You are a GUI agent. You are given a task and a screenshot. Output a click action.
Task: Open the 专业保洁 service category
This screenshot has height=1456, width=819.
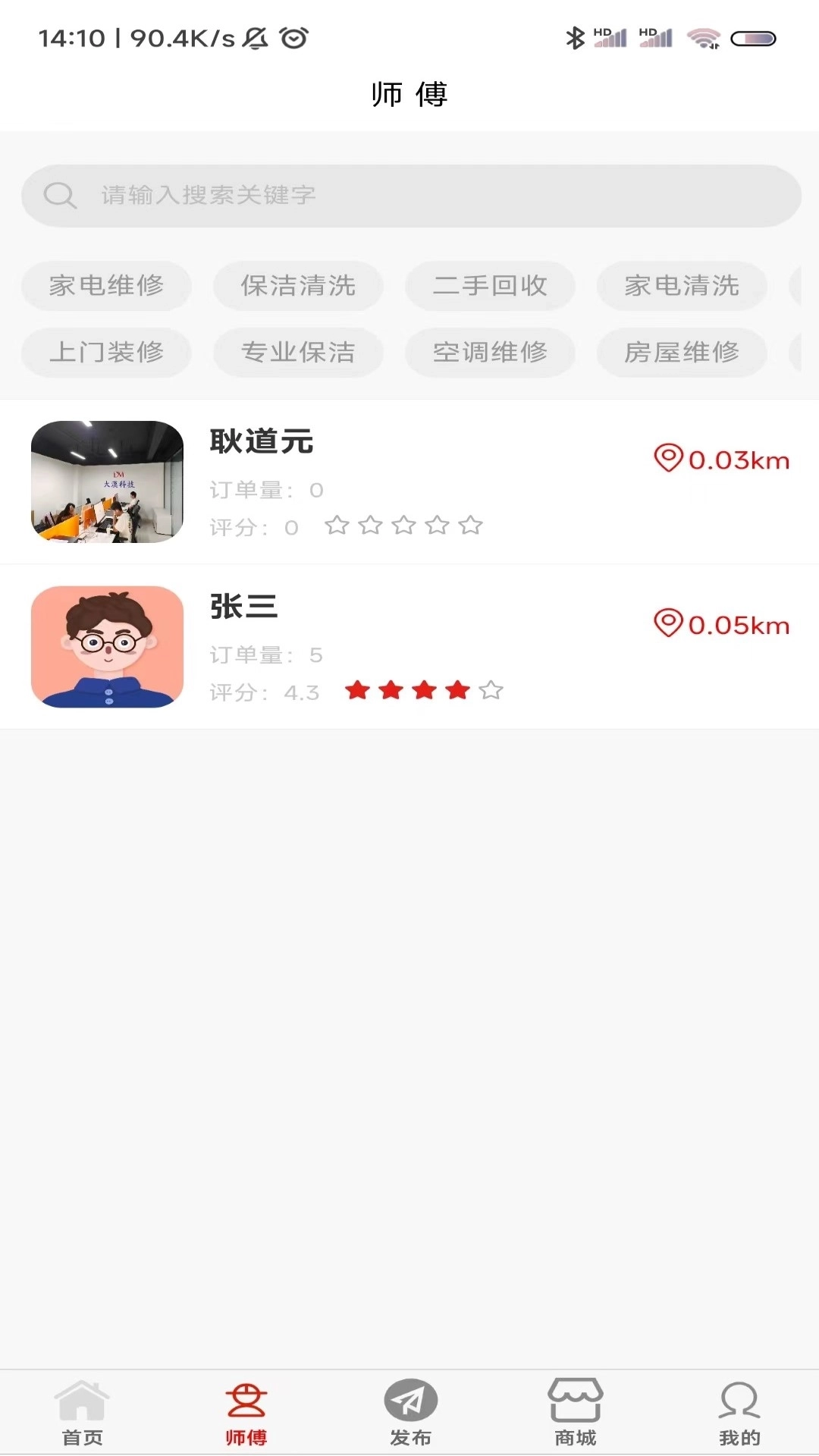tap(298, 353)
